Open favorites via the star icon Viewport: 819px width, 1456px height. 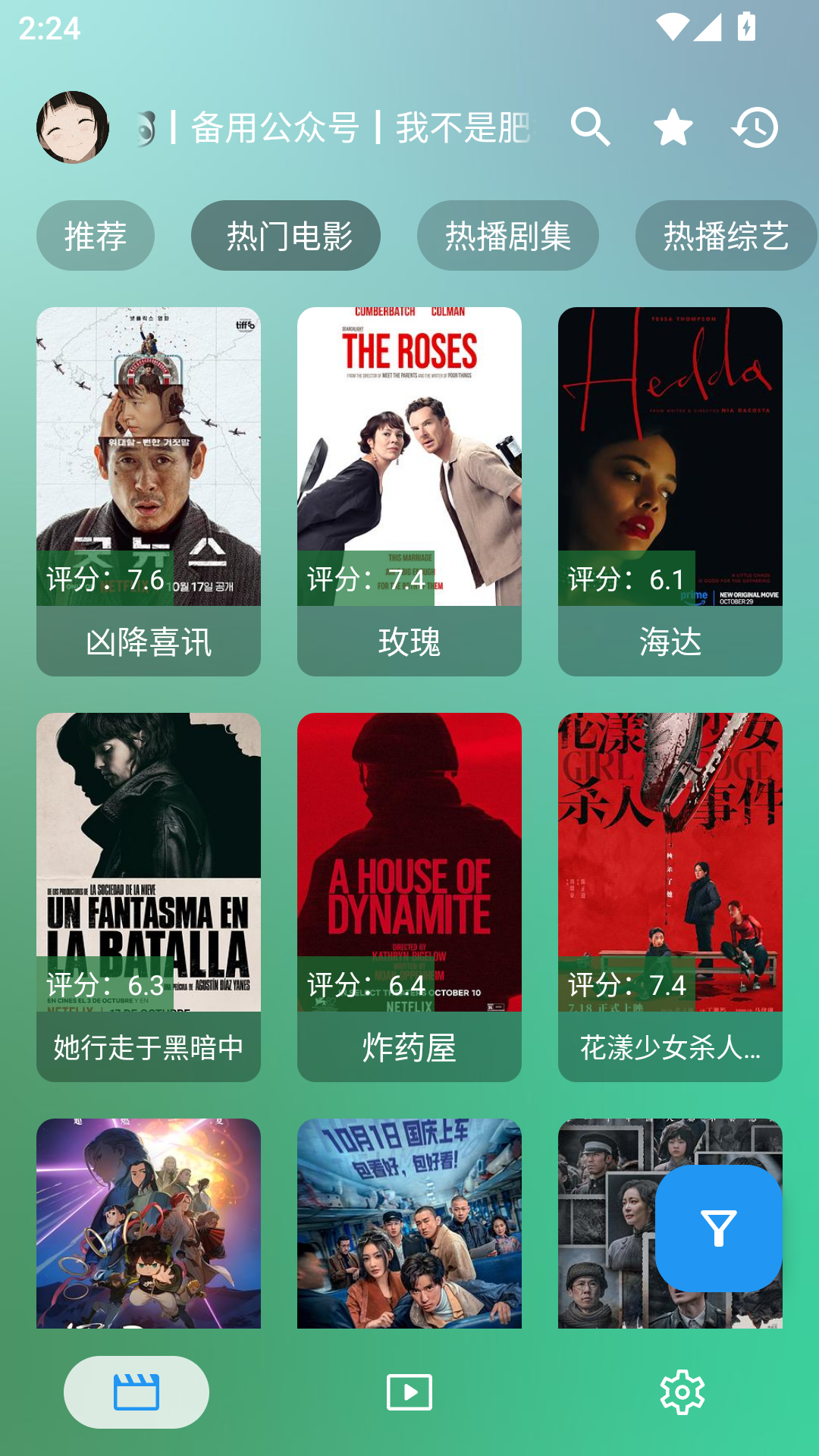(673, 127)
